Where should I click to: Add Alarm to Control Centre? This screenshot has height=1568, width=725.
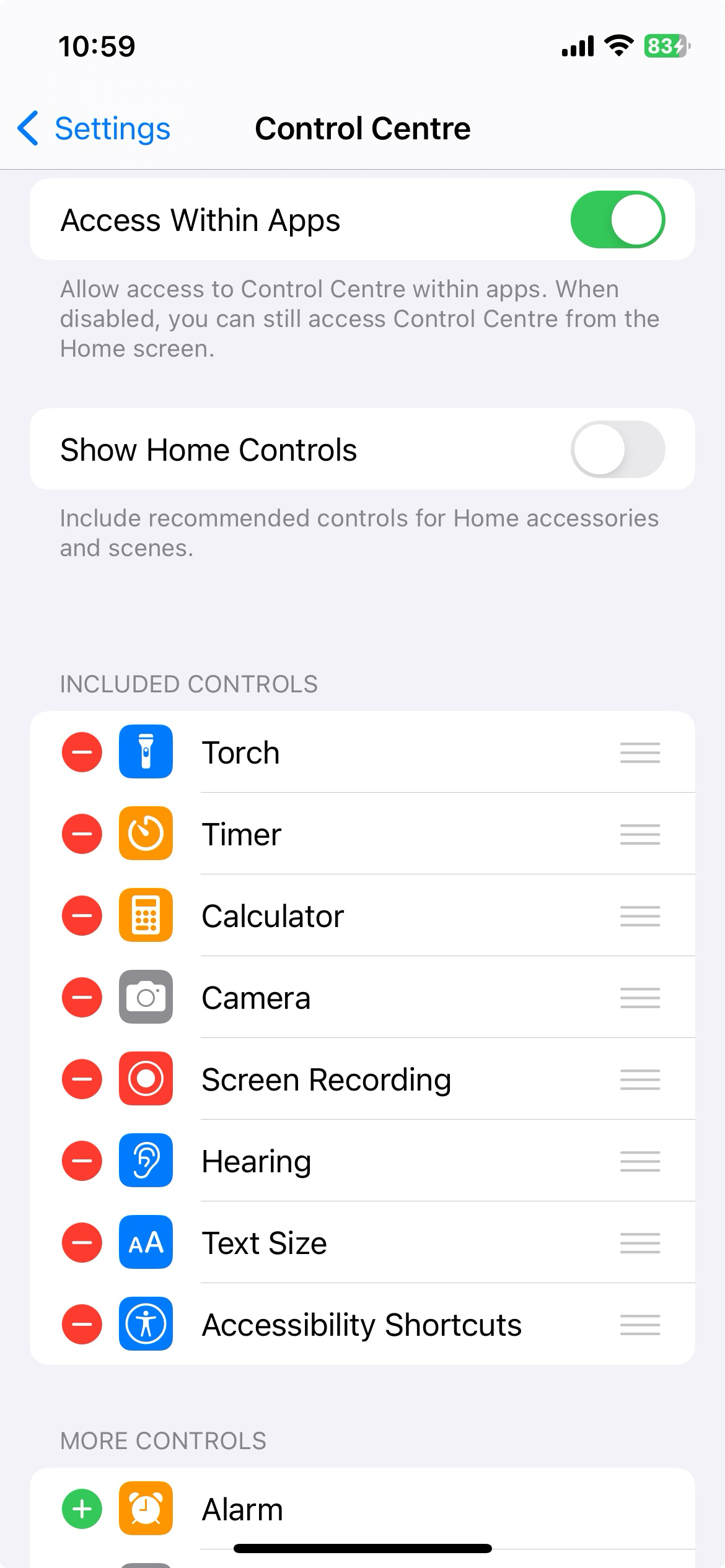pyautogui.click(x=82, y=1509)
